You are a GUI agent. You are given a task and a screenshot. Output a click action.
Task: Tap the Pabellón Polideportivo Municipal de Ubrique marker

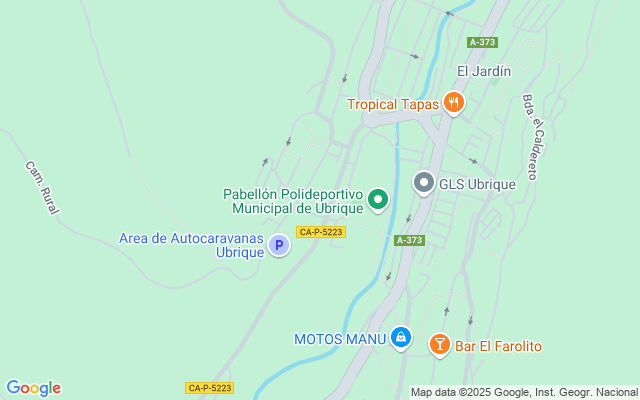(x=378, y=200)
